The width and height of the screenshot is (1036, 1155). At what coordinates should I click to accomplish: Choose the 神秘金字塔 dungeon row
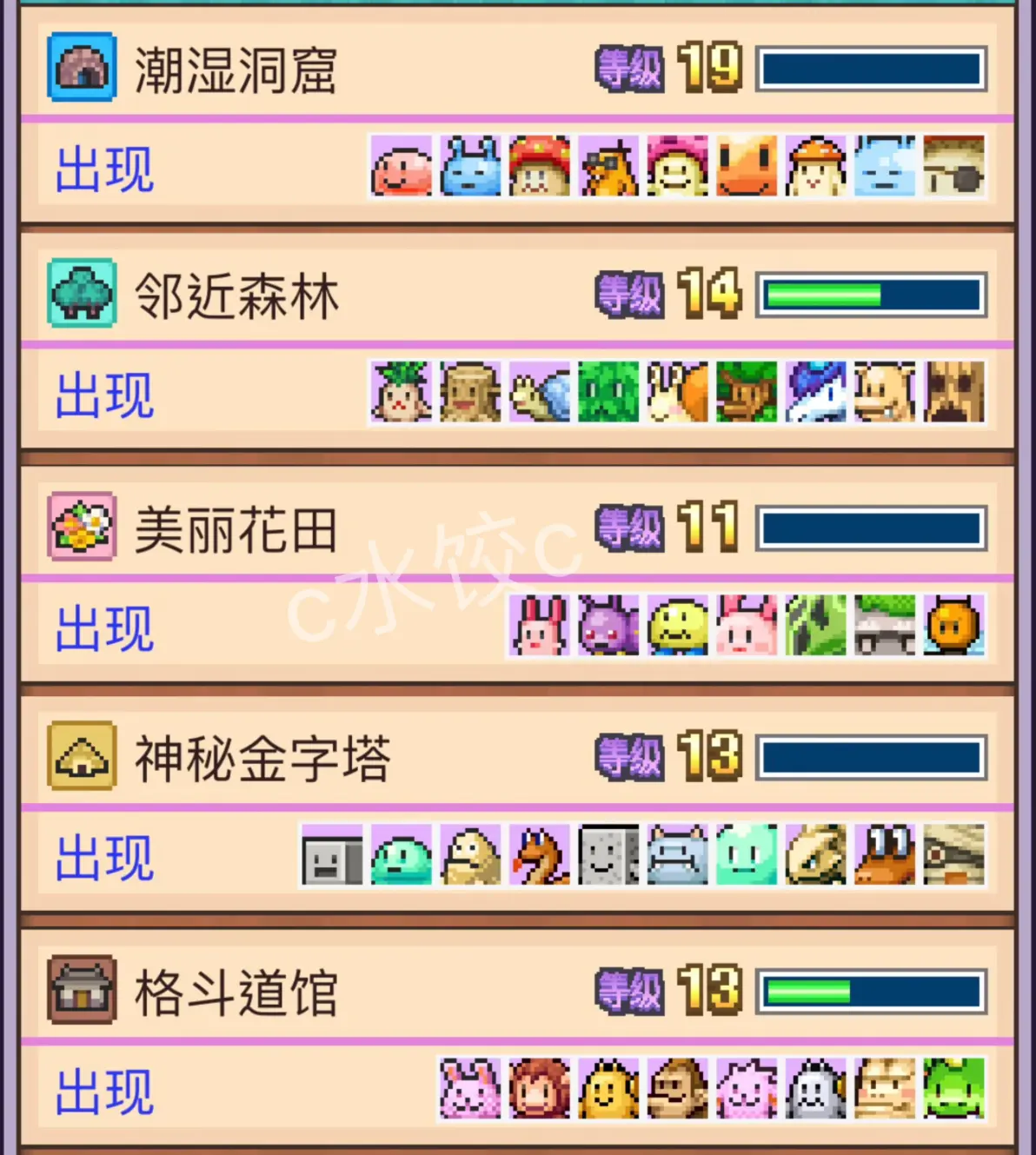(261, 757)
